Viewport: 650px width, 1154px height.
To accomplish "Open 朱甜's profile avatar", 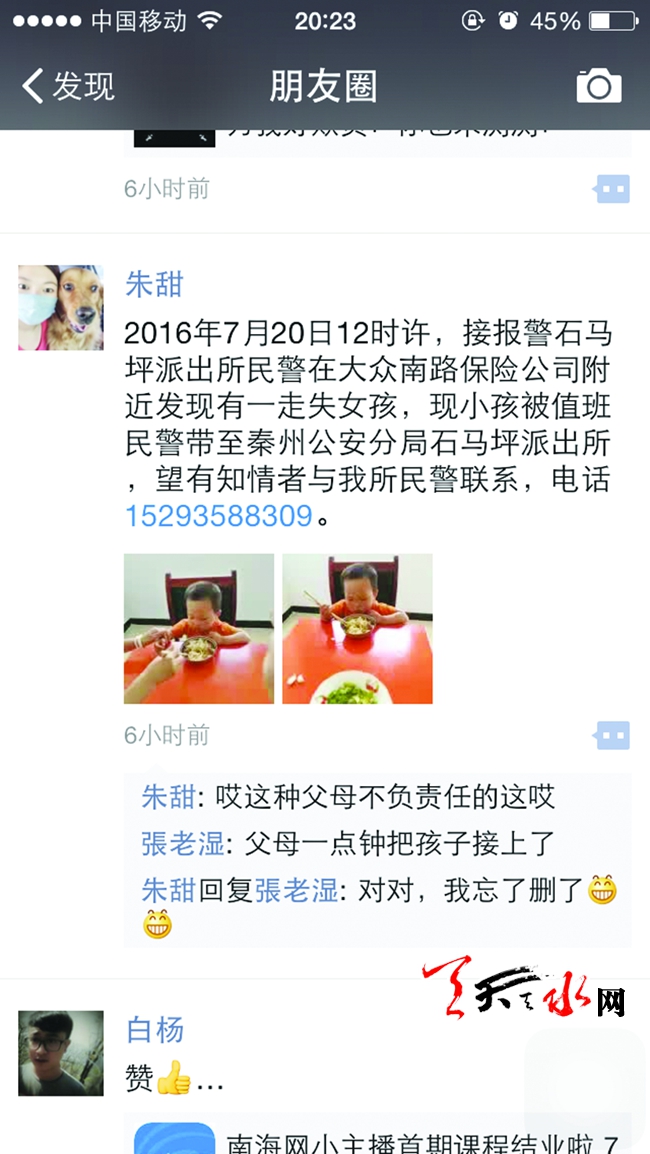I will tap(61, 307).
